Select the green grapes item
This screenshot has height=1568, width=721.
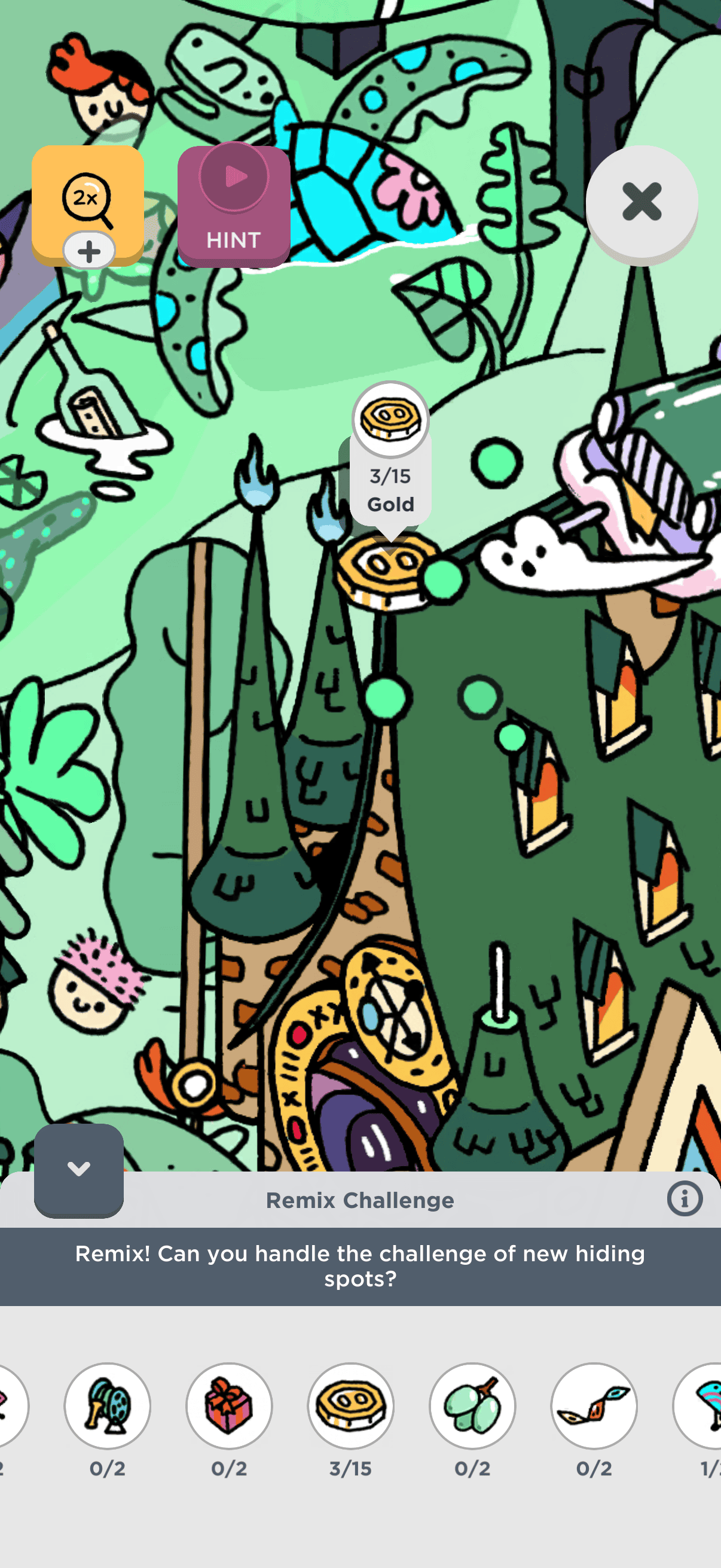click(472, 1405)
